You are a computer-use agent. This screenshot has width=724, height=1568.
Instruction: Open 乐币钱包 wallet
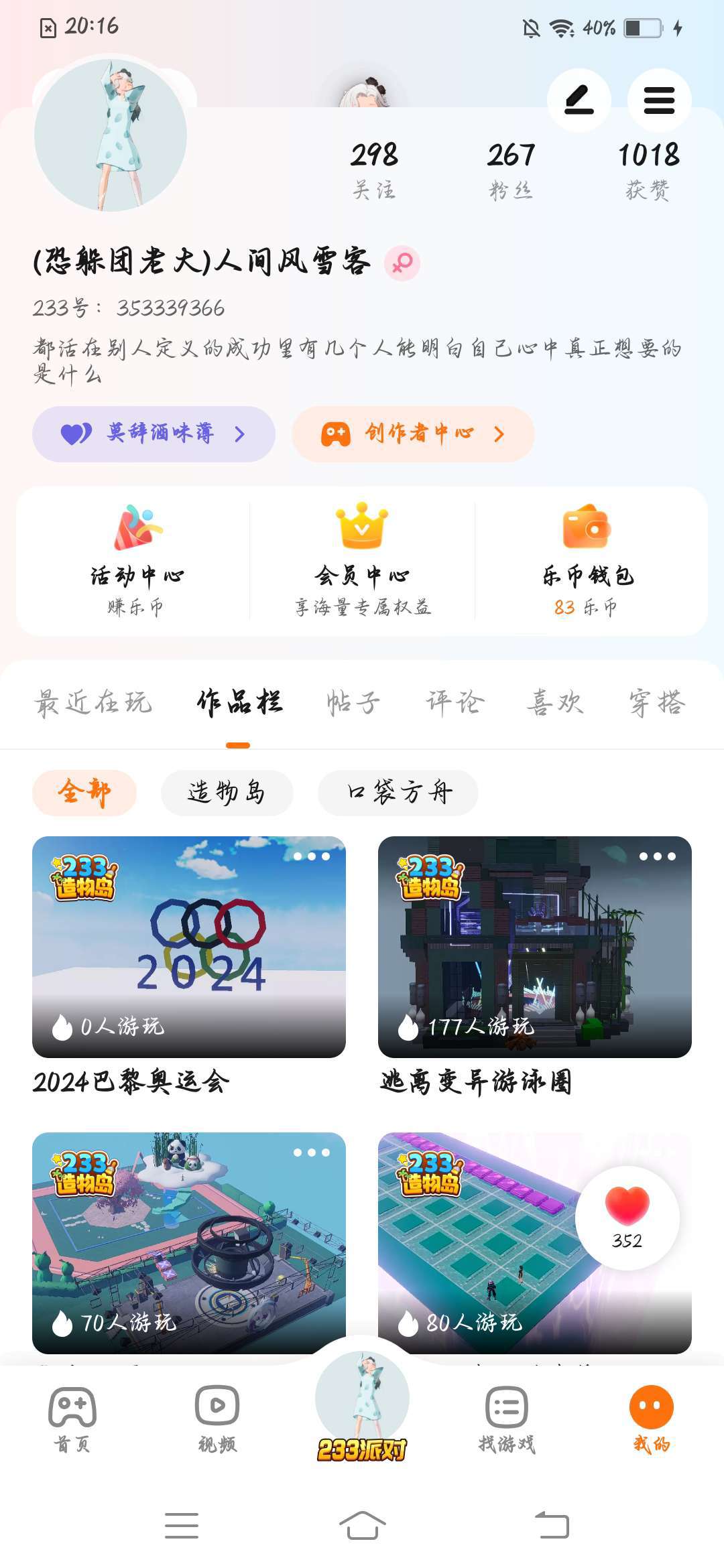pyautogui.click(x=588, y=561)
